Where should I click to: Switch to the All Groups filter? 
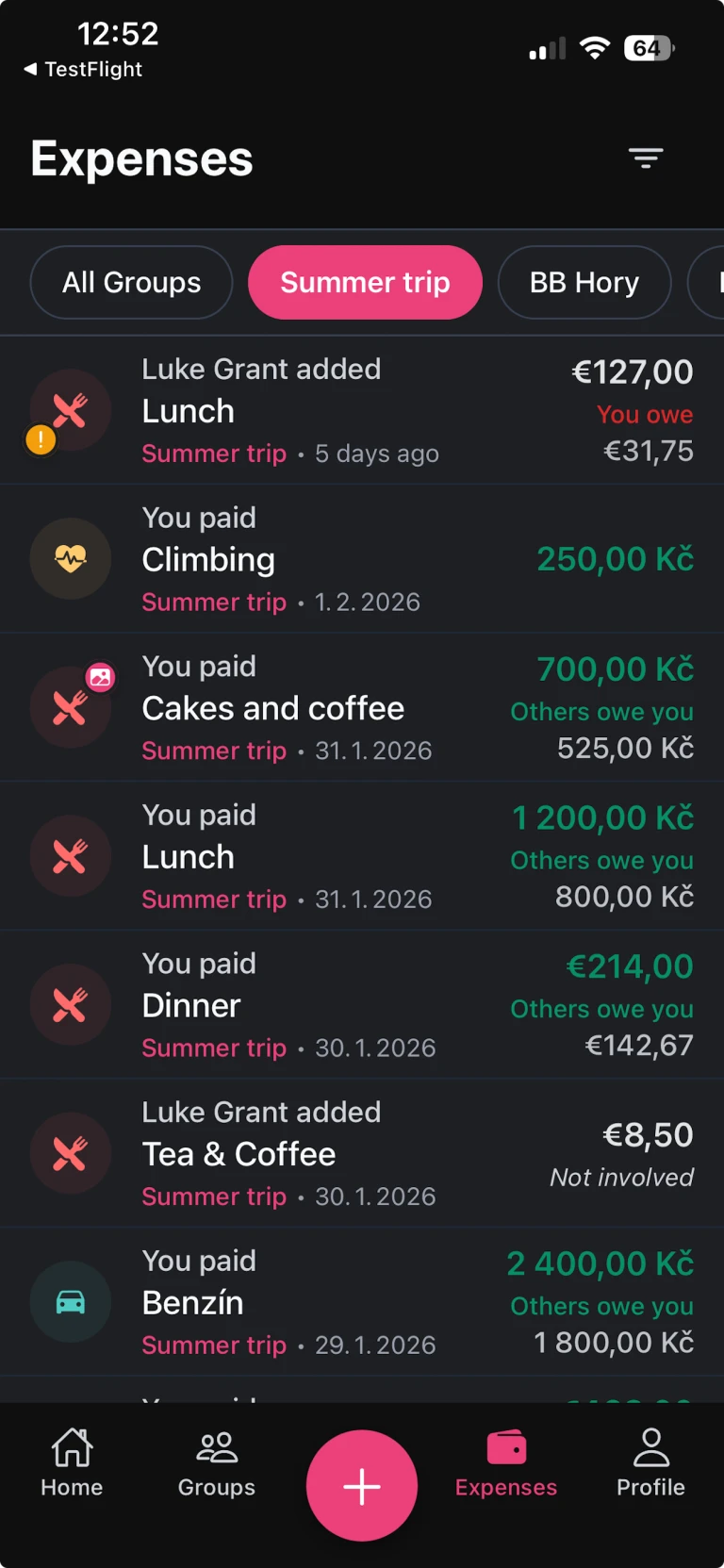[x=130, y=282]
